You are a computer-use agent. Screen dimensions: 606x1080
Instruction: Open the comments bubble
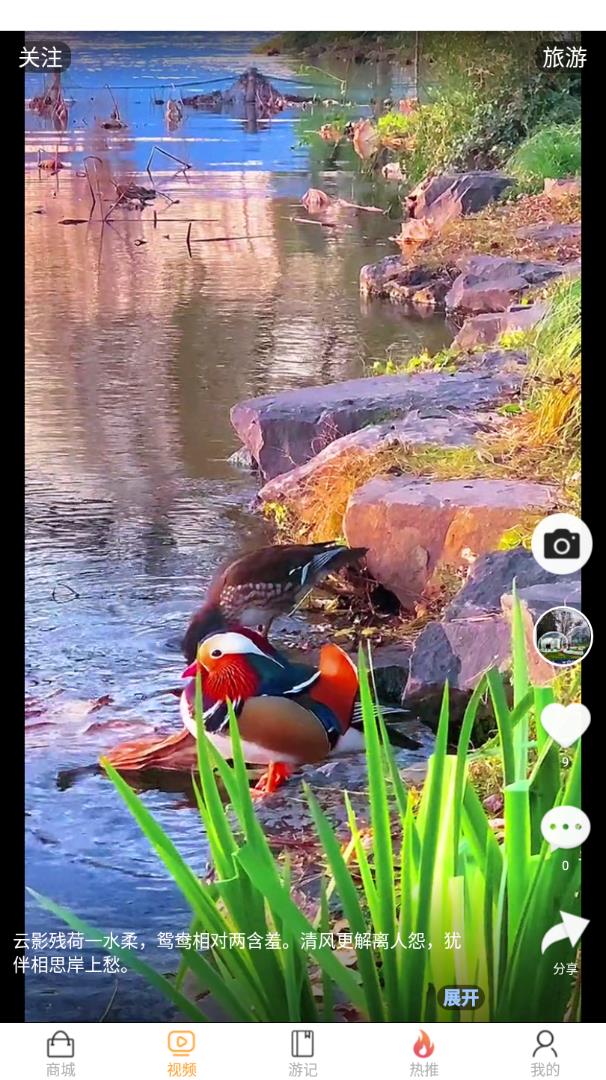coord(565,827)
